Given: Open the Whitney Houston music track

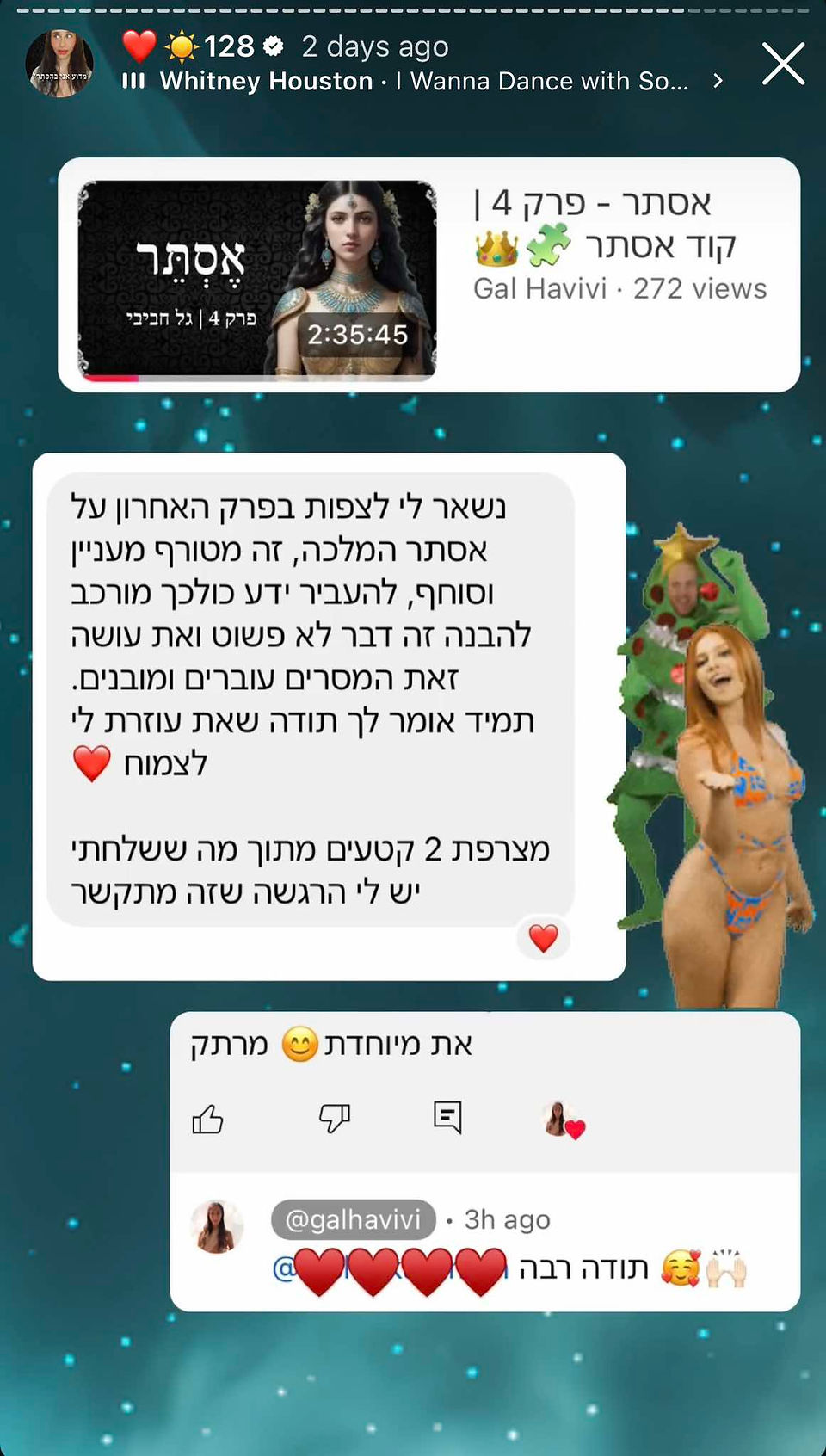Looking at the screenshot, I should click(x=423, y=82).
